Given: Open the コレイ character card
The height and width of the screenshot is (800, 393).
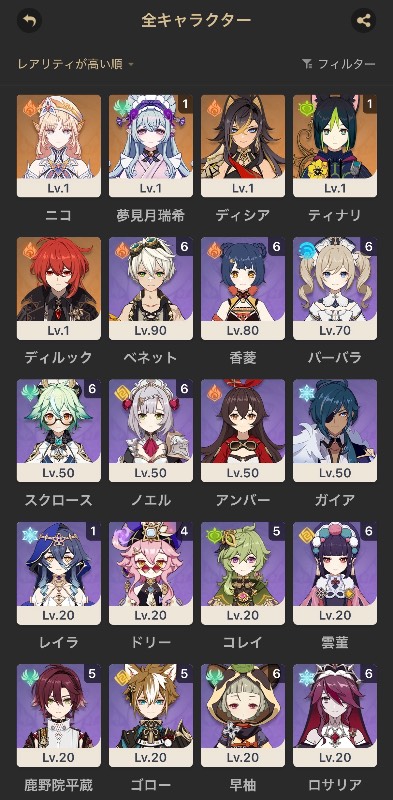Looking at the screenshot, I should coord(242,573).
